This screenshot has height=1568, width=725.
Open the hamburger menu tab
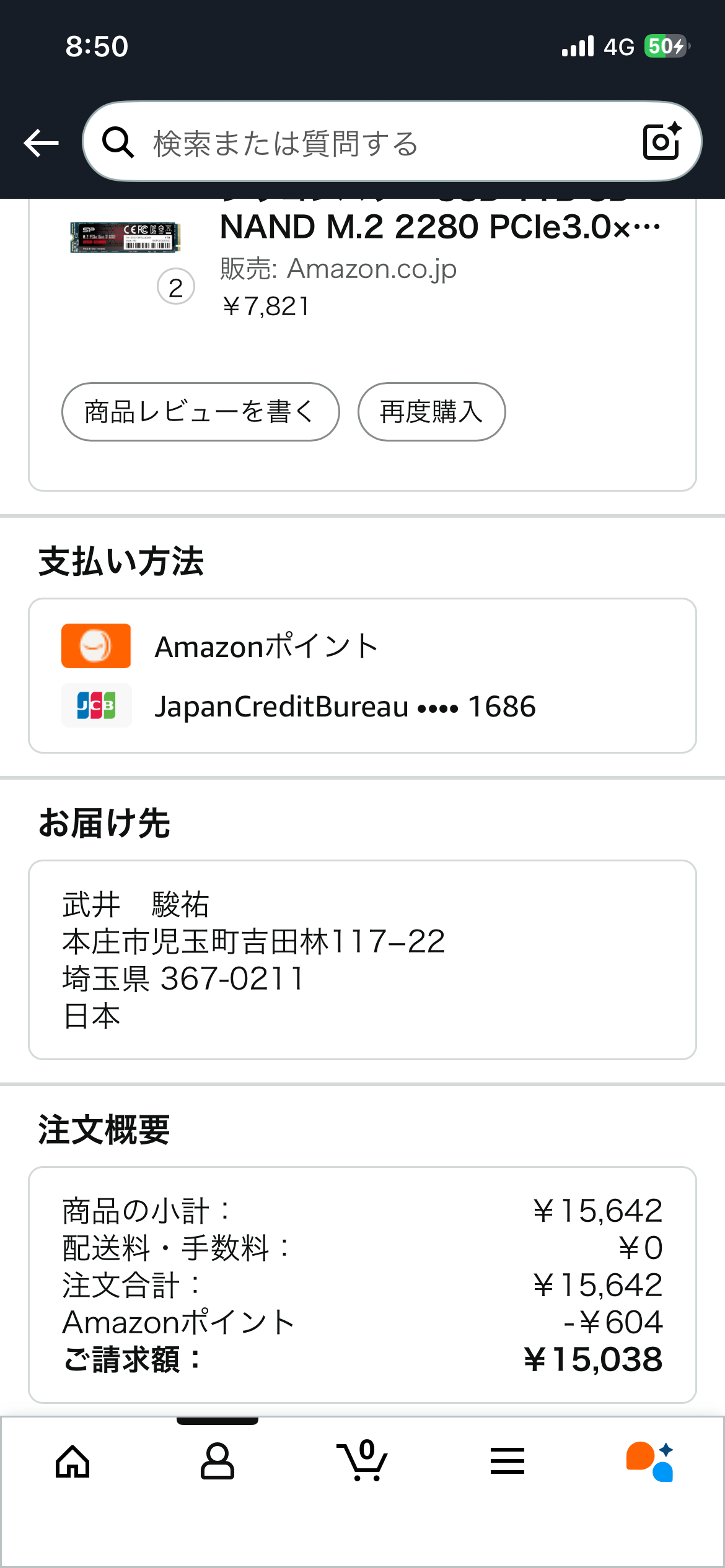point(507,1461)
